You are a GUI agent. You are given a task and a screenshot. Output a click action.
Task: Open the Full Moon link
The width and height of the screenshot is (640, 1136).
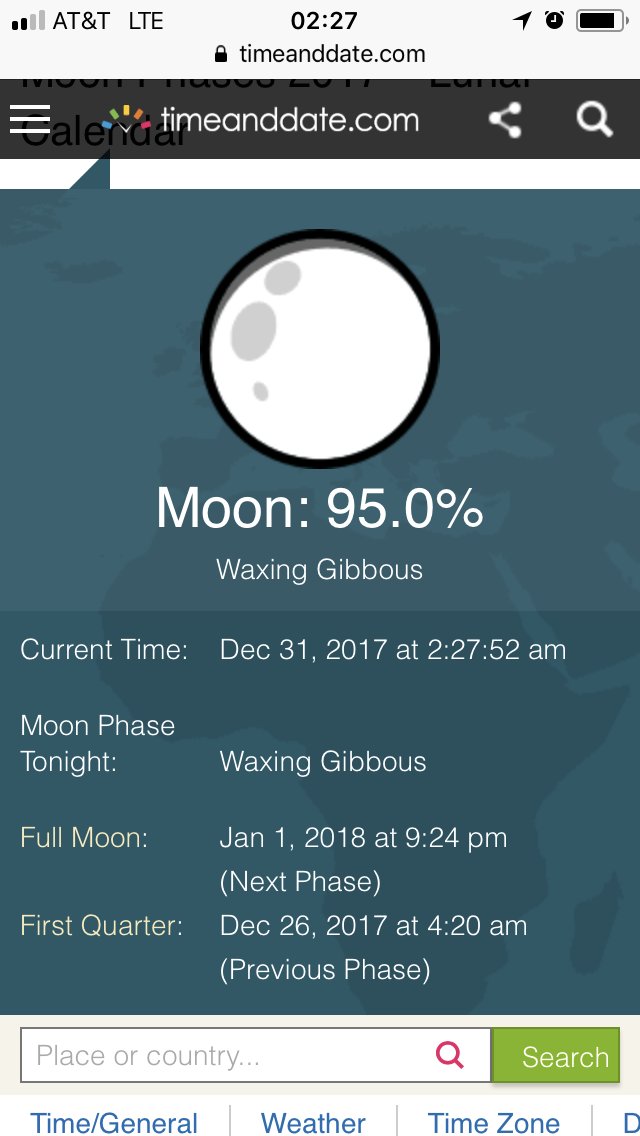point(84,838)
